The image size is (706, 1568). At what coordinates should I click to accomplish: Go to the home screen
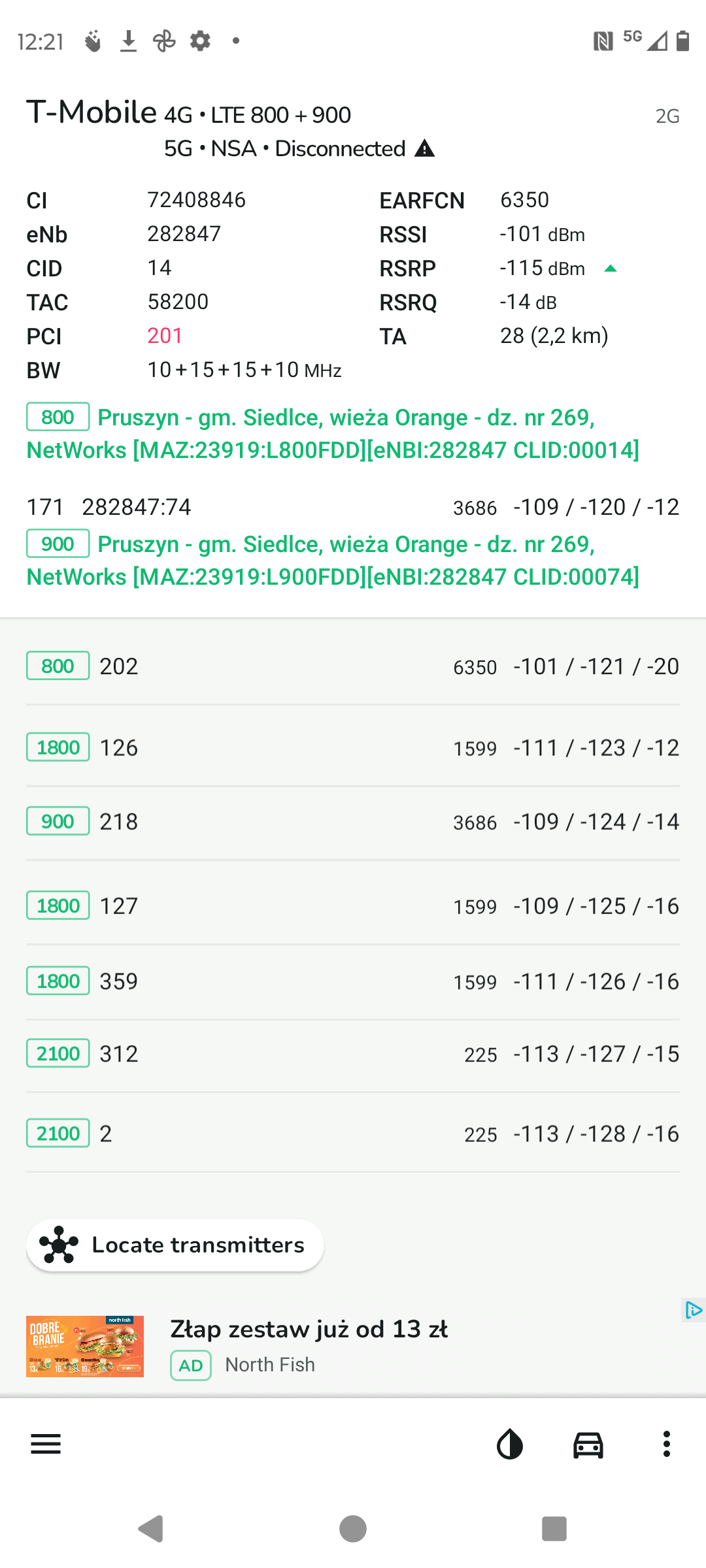click(x=353, y=1529)
